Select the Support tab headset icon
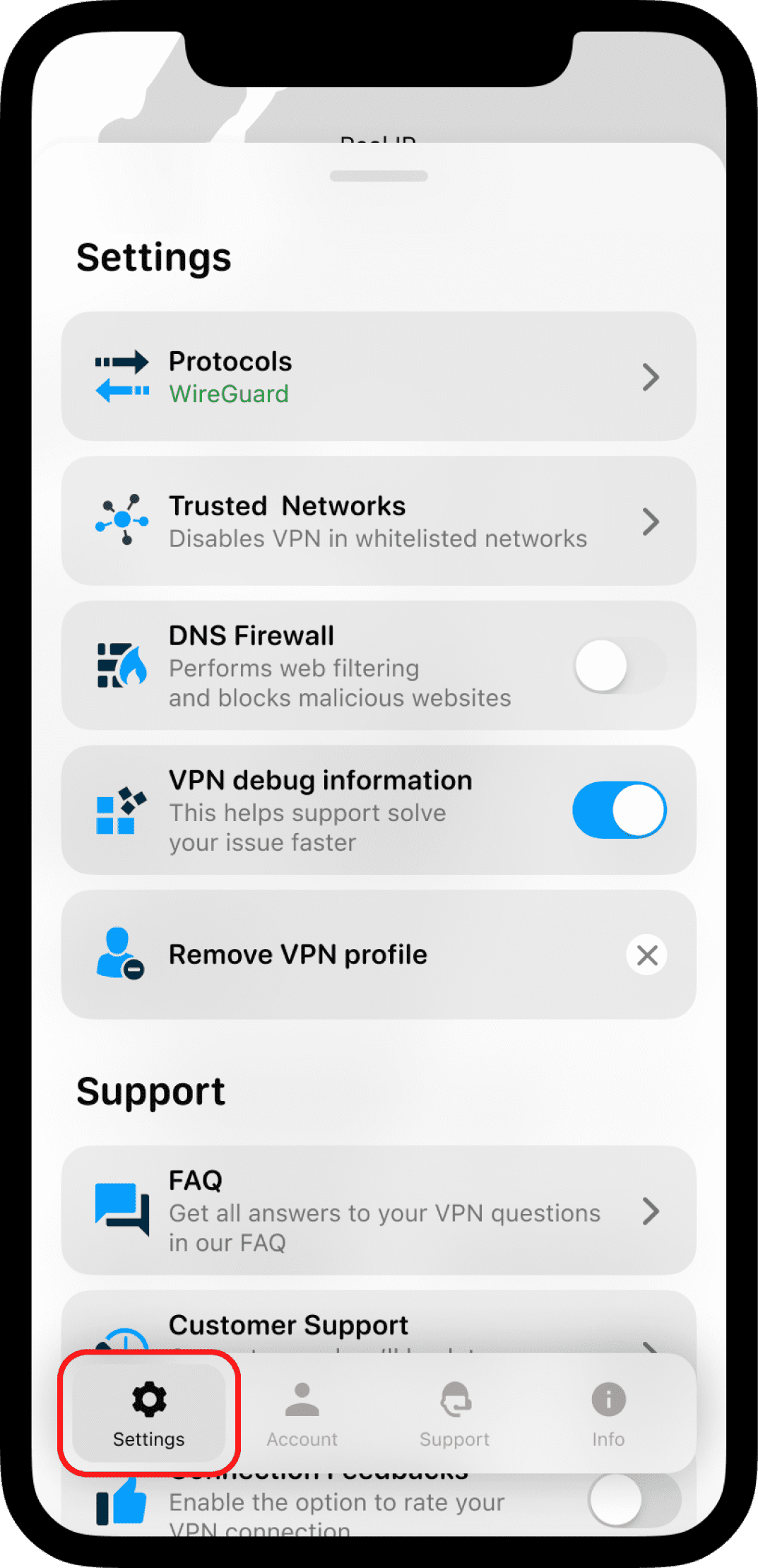This screenshot has width=758, height=1568. (454, 1399)
